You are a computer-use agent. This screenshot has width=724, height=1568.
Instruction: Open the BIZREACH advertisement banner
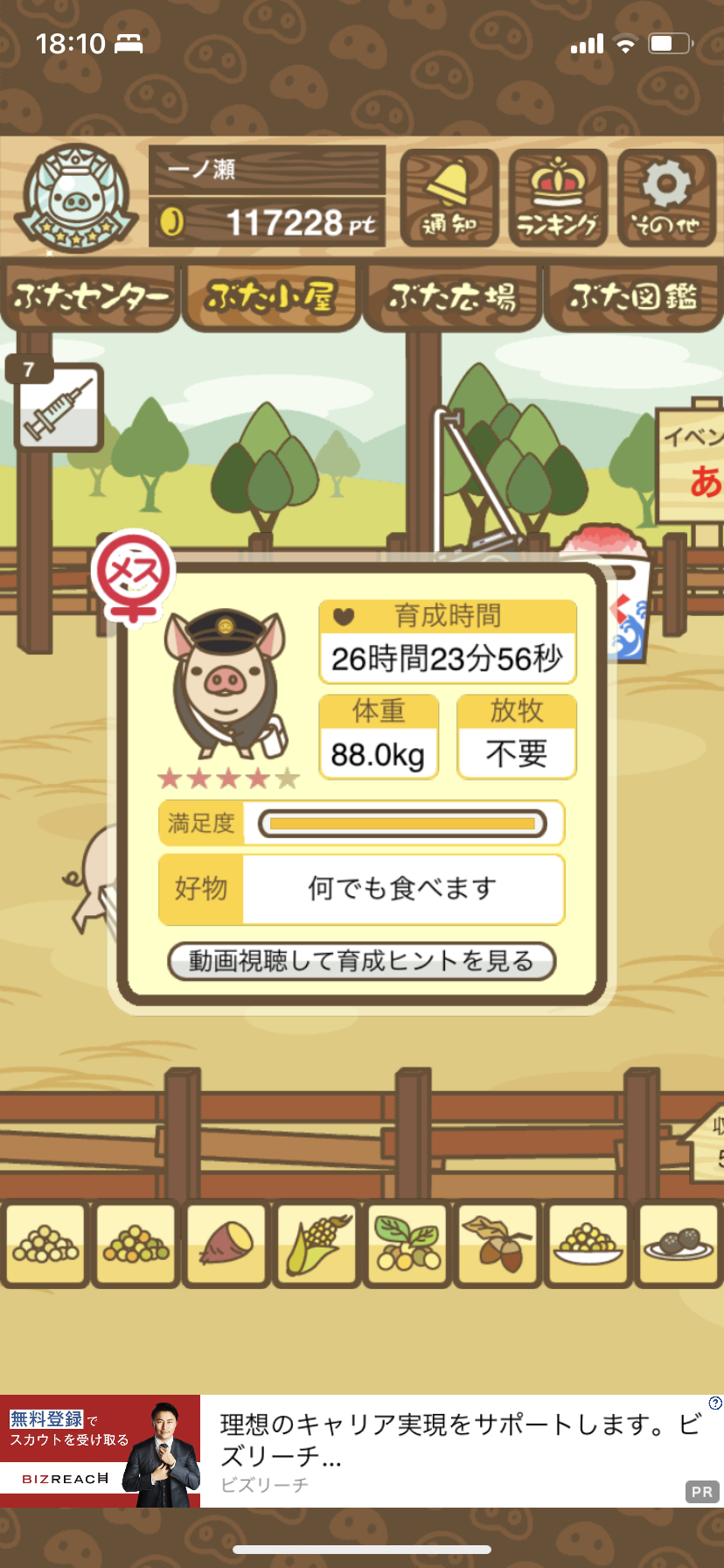coord(362,1451)
